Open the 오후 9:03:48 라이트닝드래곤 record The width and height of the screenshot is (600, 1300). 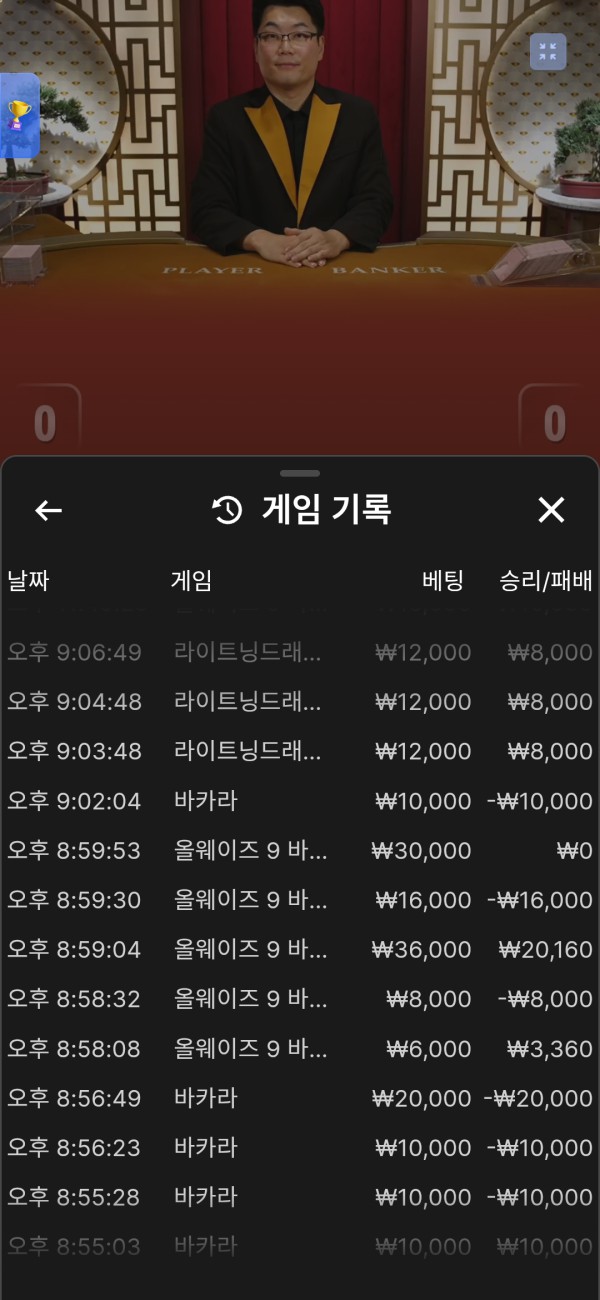[300, 751]
